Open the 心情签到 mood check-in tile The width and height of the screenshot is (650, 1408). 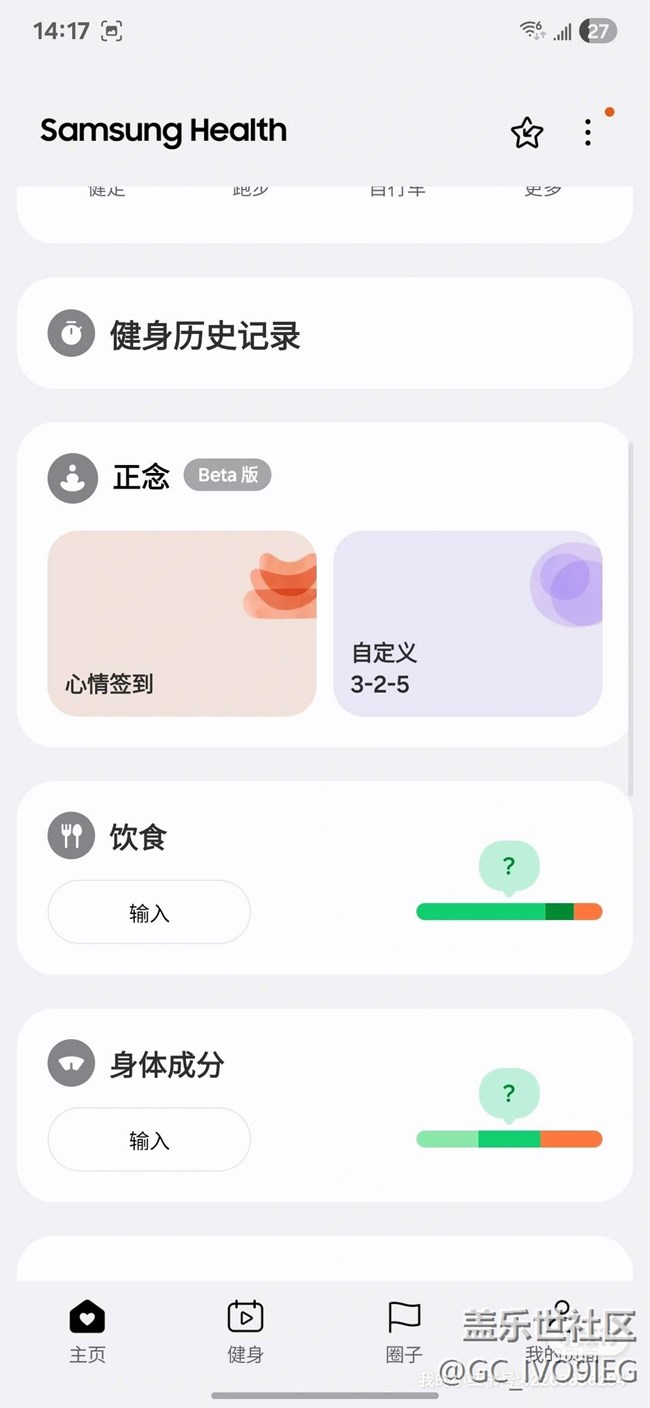pos(182,623)
